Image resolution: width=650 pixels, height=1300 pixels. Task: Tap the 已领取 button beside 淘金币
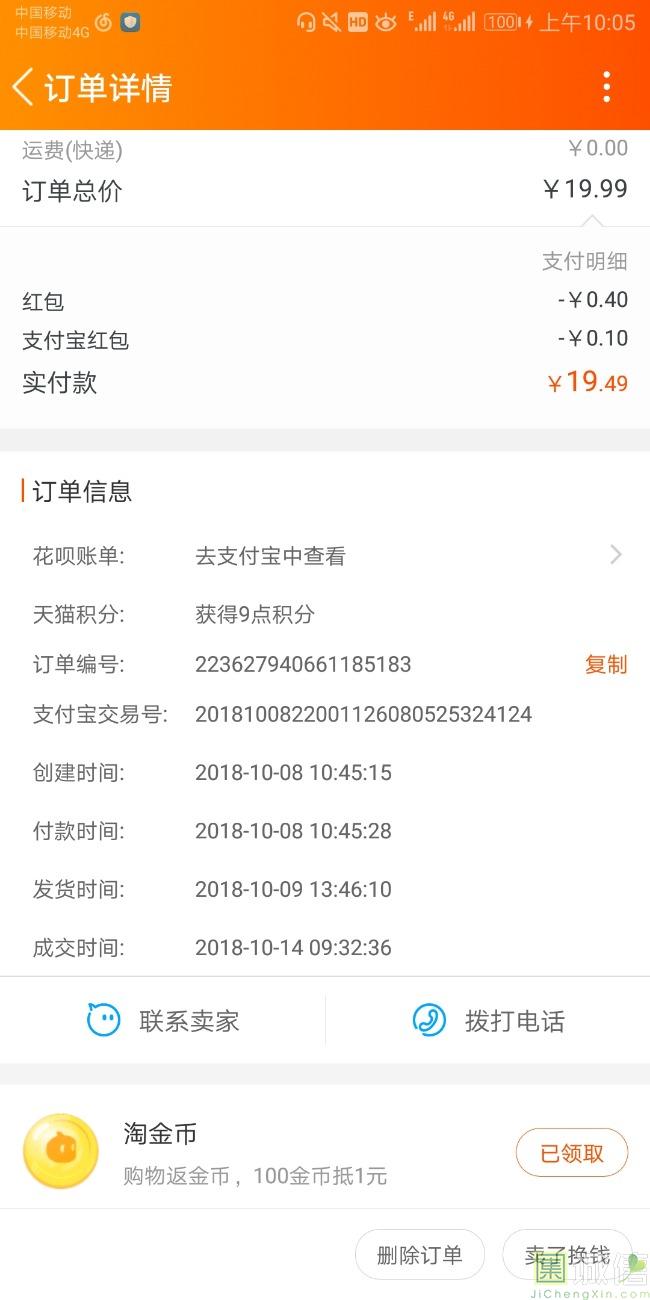click(572, 1153)
